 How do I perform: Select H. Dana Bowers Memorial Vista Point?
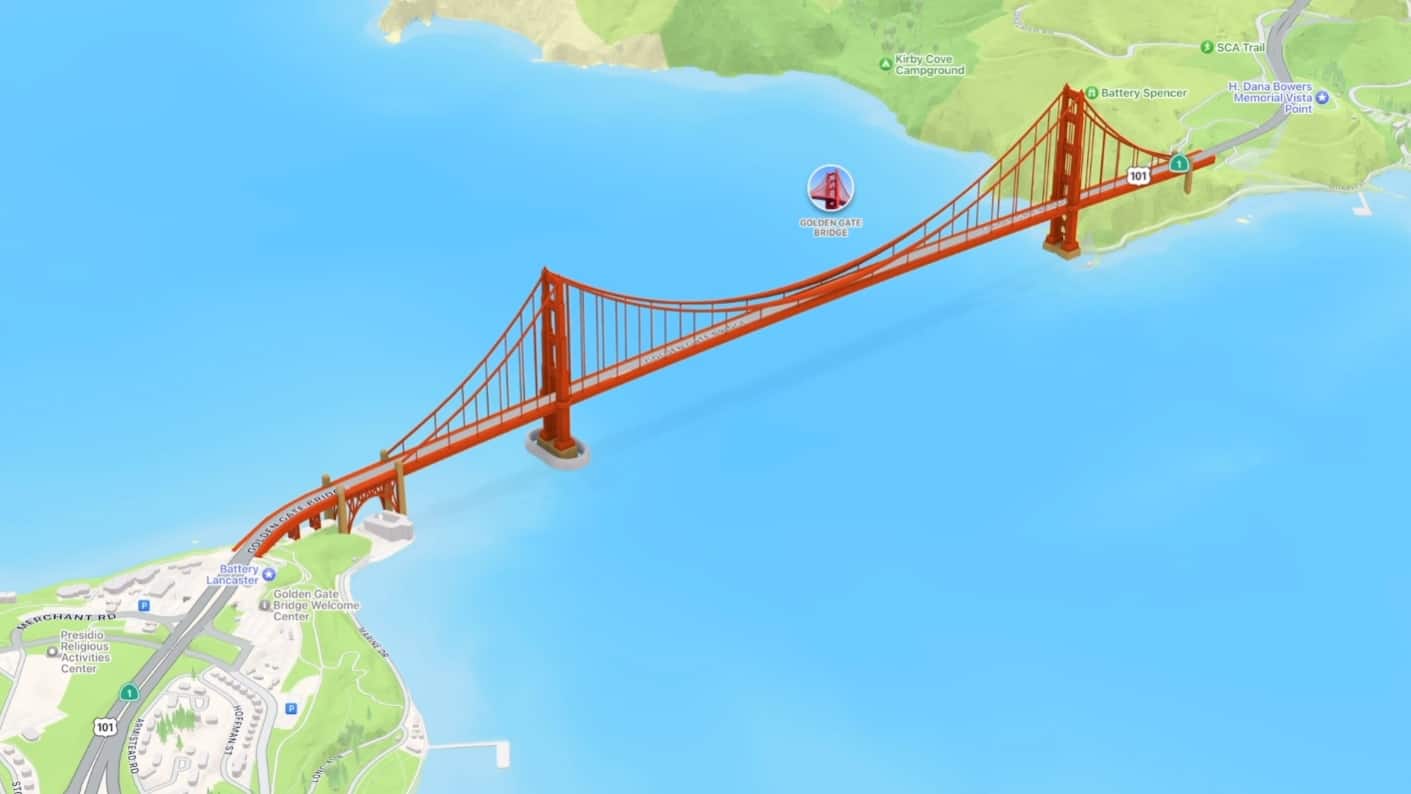click(x=1322, y=97)
